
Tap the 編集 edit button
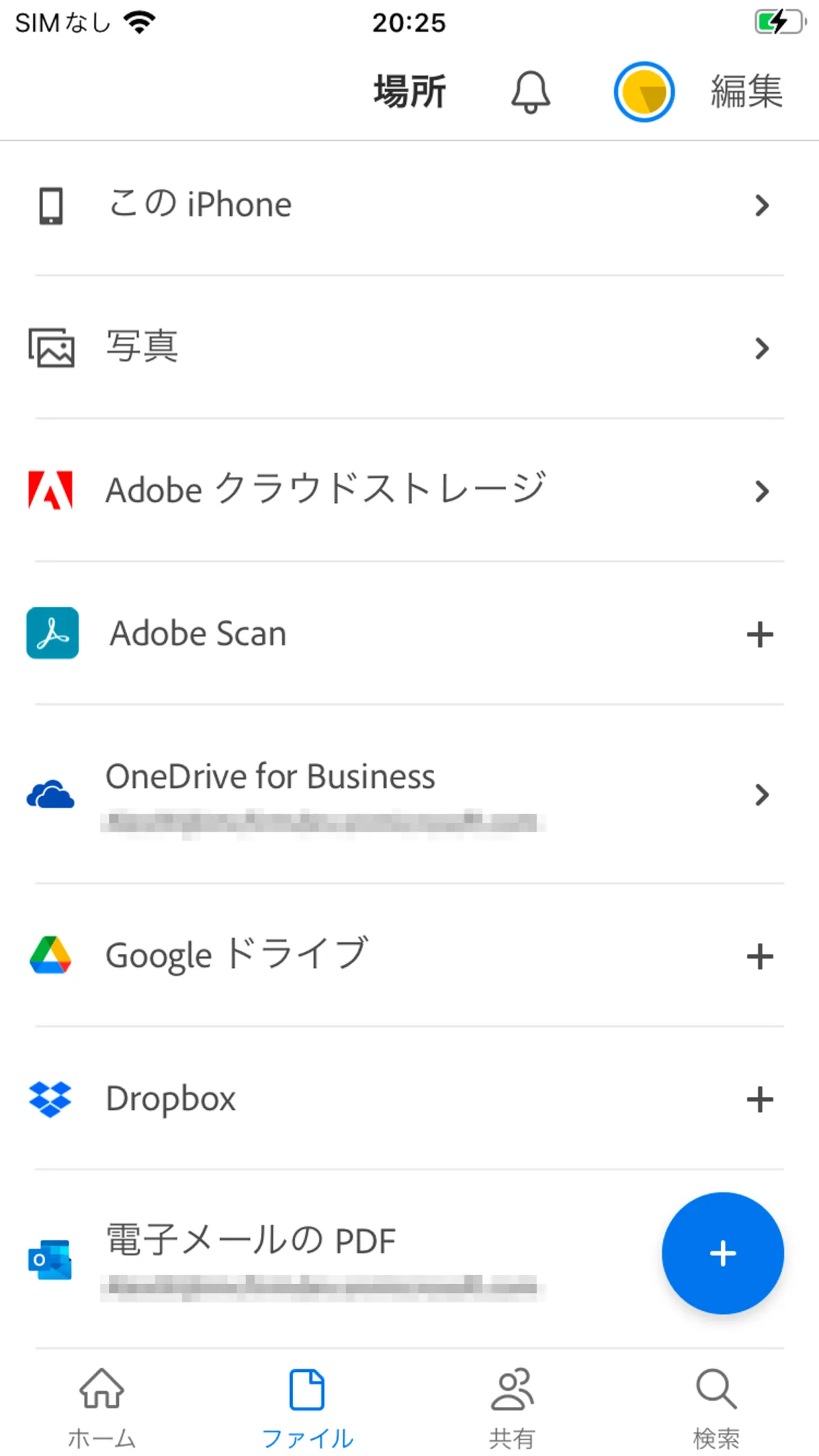point(746,91)
